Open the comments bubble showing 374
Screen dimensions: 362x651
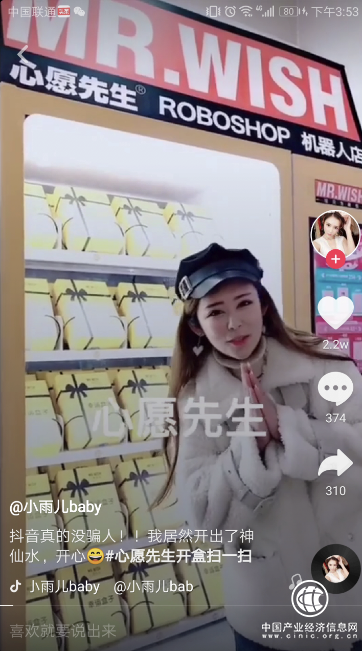point(335,388)
